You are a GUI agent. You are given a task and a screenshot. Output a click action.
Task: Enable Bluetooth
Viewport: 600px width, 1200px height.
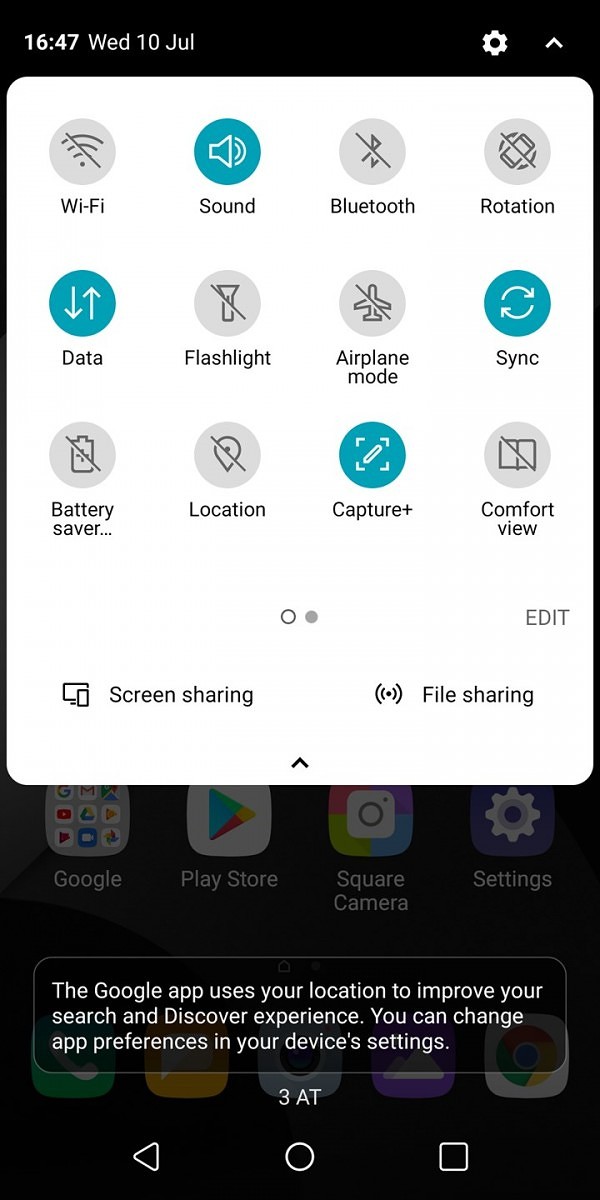372,152
